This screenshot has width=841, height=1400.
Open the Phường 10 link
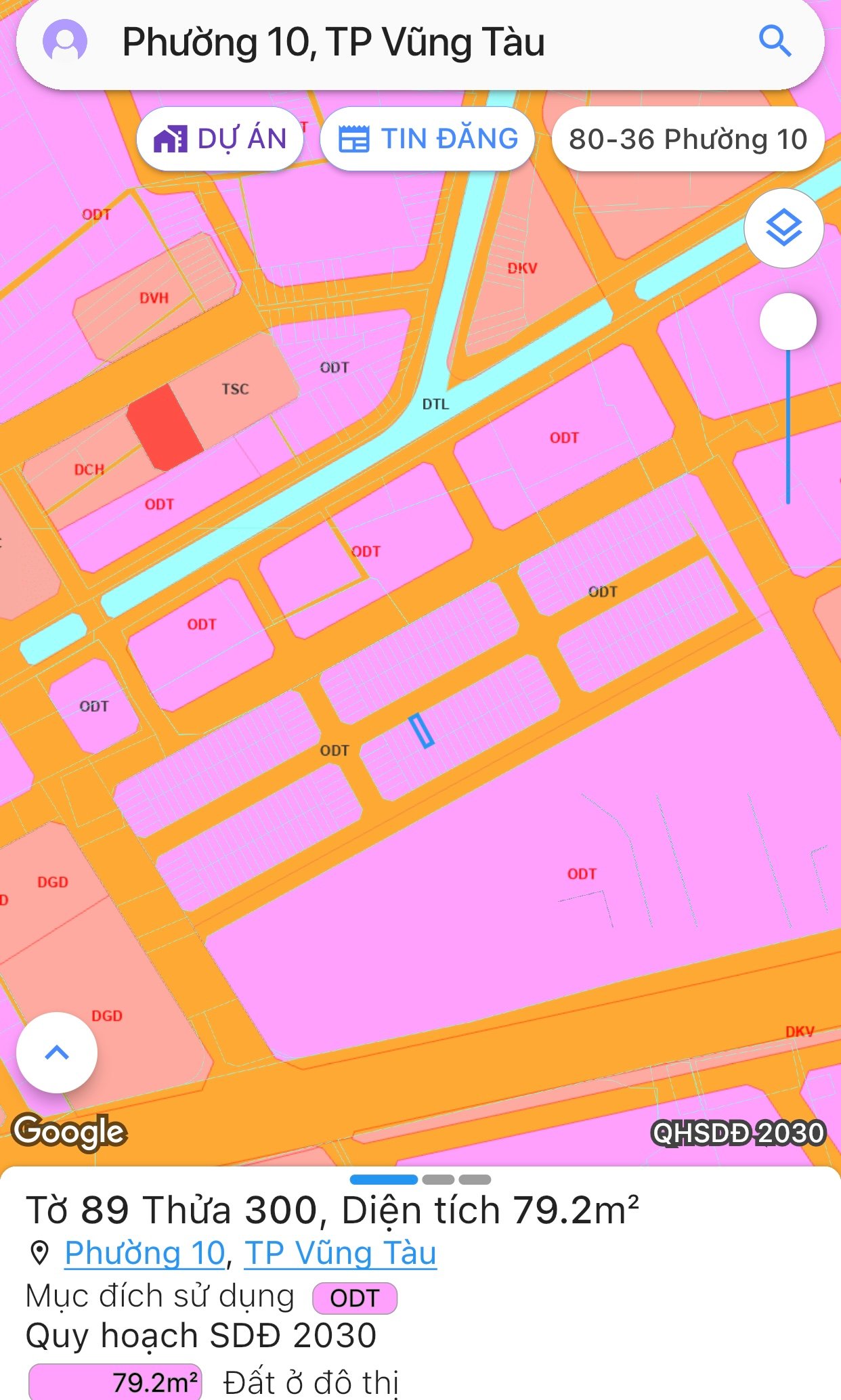[x=145, y=1252]
